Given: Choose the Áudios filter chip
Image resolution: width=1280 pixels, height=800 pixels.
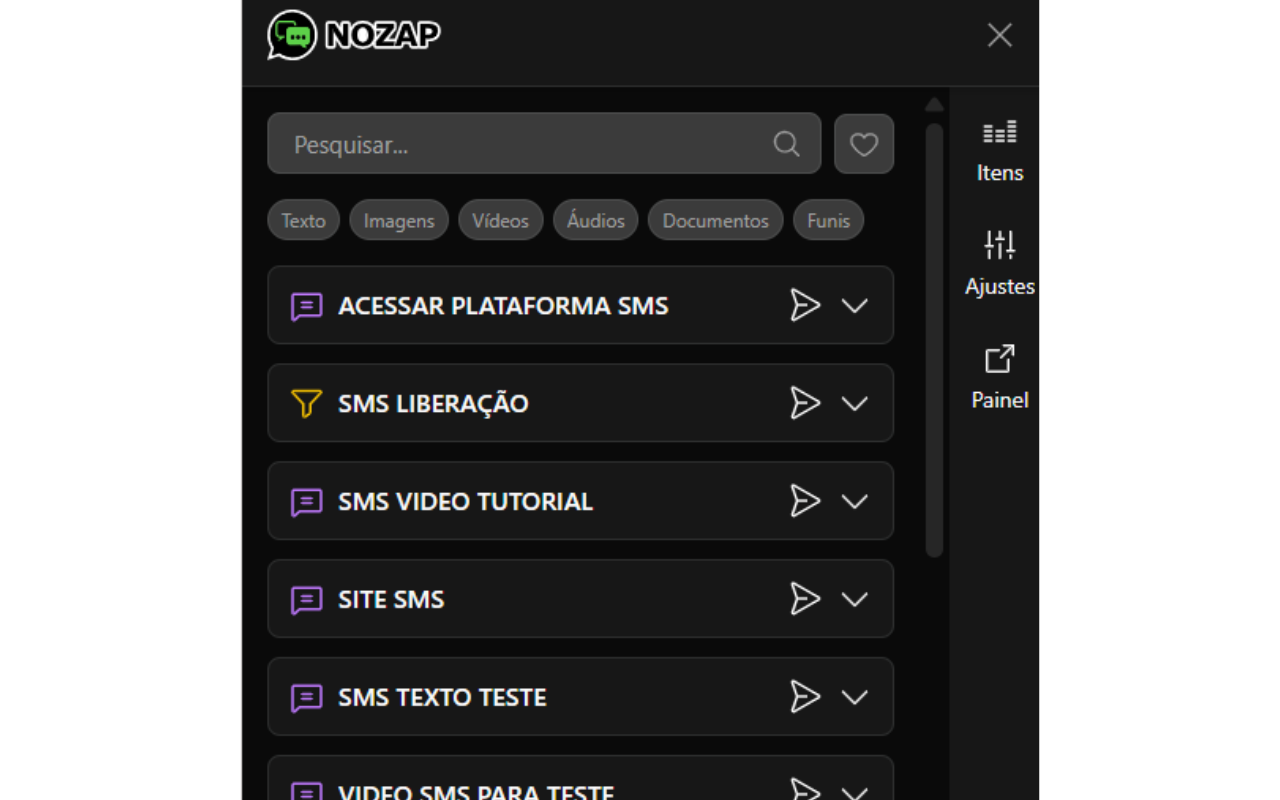Looking at the screenshot, I should (x=596, y=220).
